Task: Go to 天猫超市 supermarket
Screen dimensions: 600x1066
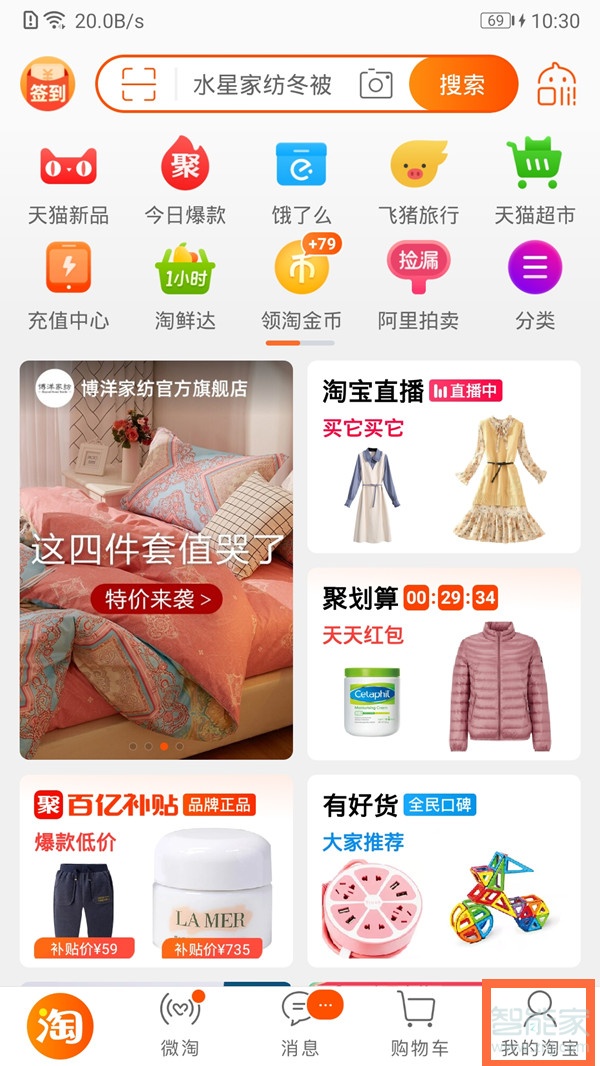Action: pos(535,182)
